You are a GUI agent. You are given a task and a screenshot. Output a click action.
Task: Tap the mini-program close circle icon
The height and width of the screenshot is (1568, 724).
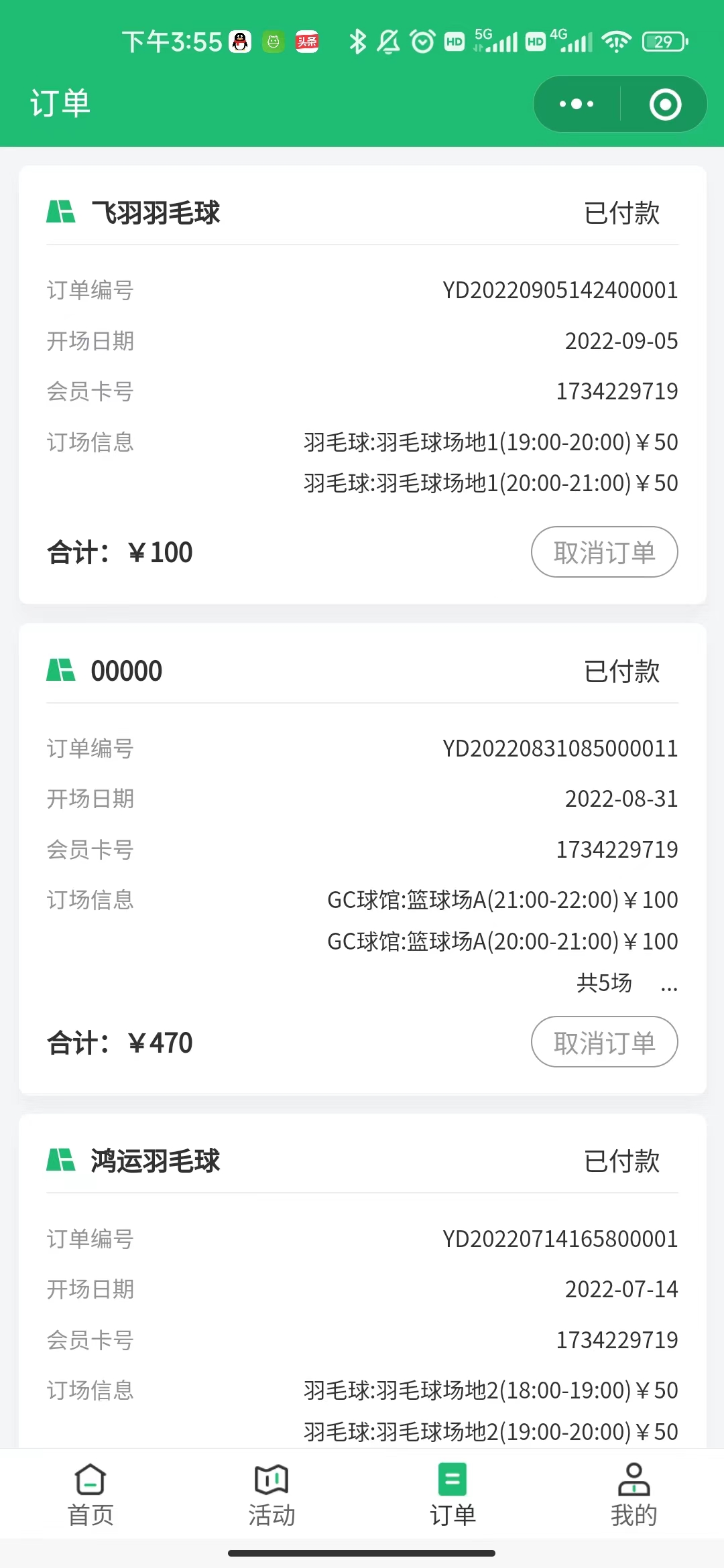[x=664, y=104]
